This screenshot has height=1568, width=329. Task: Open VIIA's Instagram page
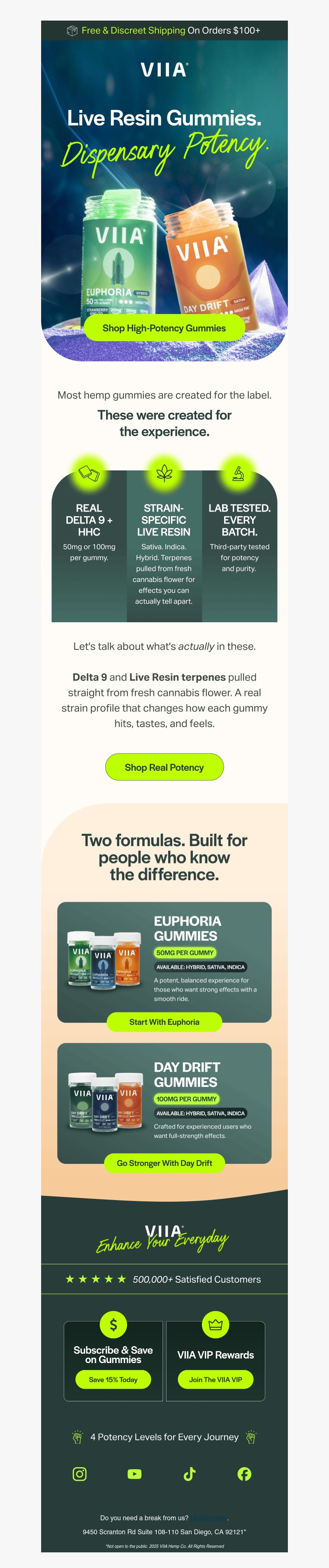click(80, 1474)
